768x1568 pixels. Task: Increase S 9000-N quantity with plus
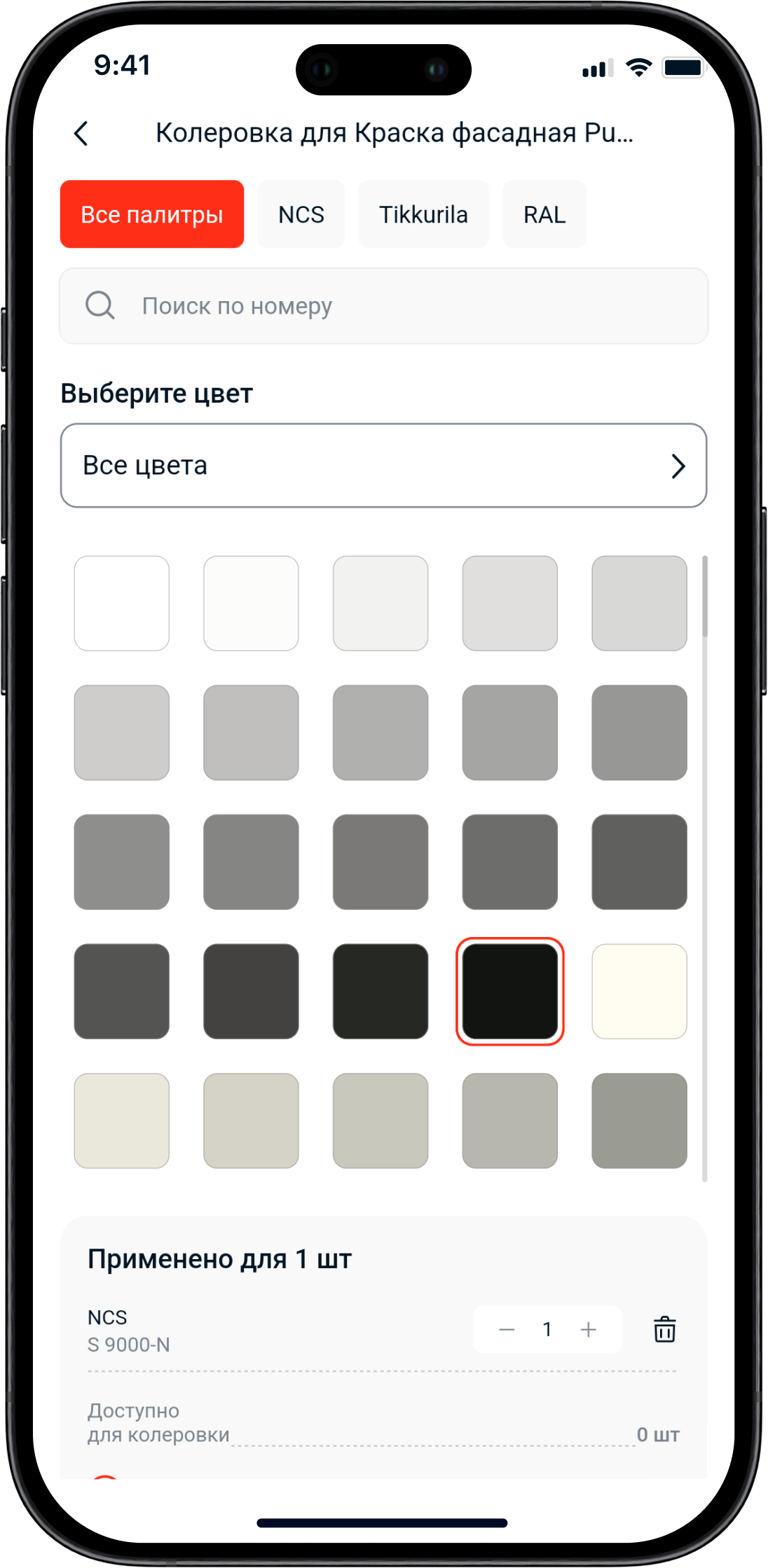click(589, 1329)
